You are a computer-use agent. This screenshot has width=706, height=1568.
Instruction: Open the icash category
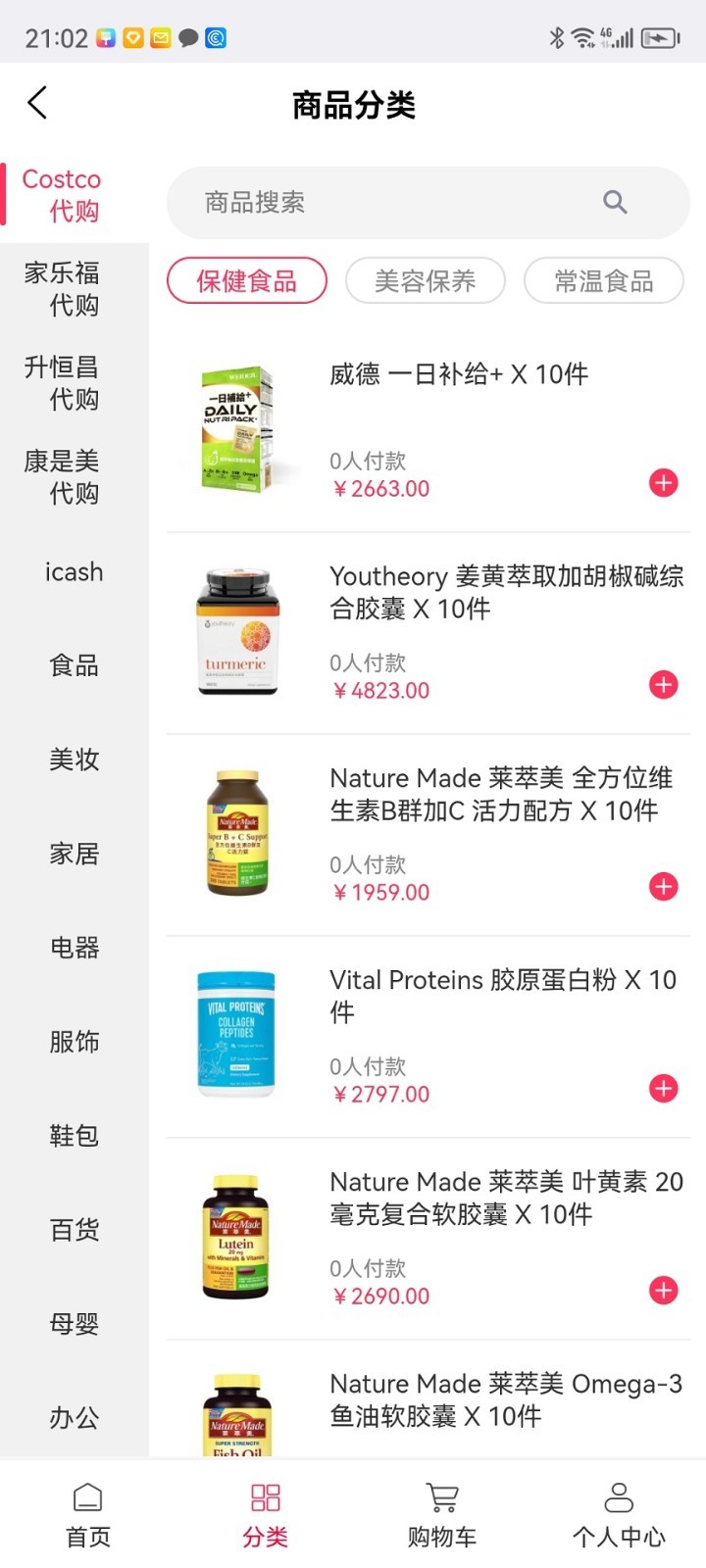coord(74,572)
